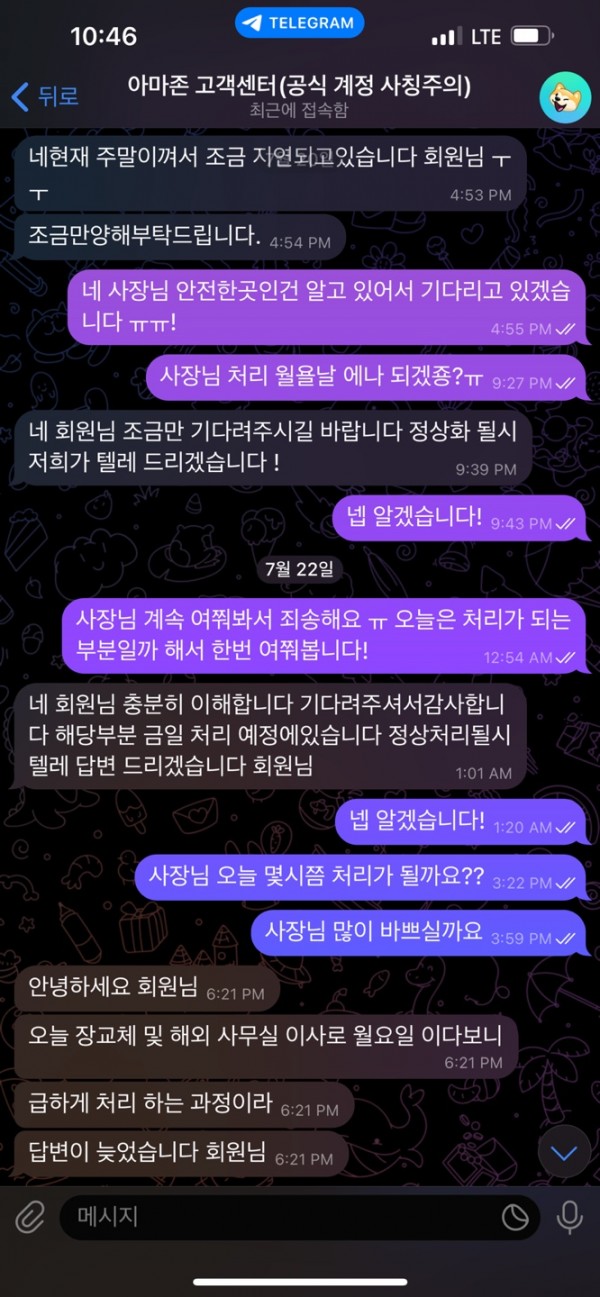600x1297 pixels.
Task: Open 아마존 고객센터 chat info header
Action: (302, 96)
